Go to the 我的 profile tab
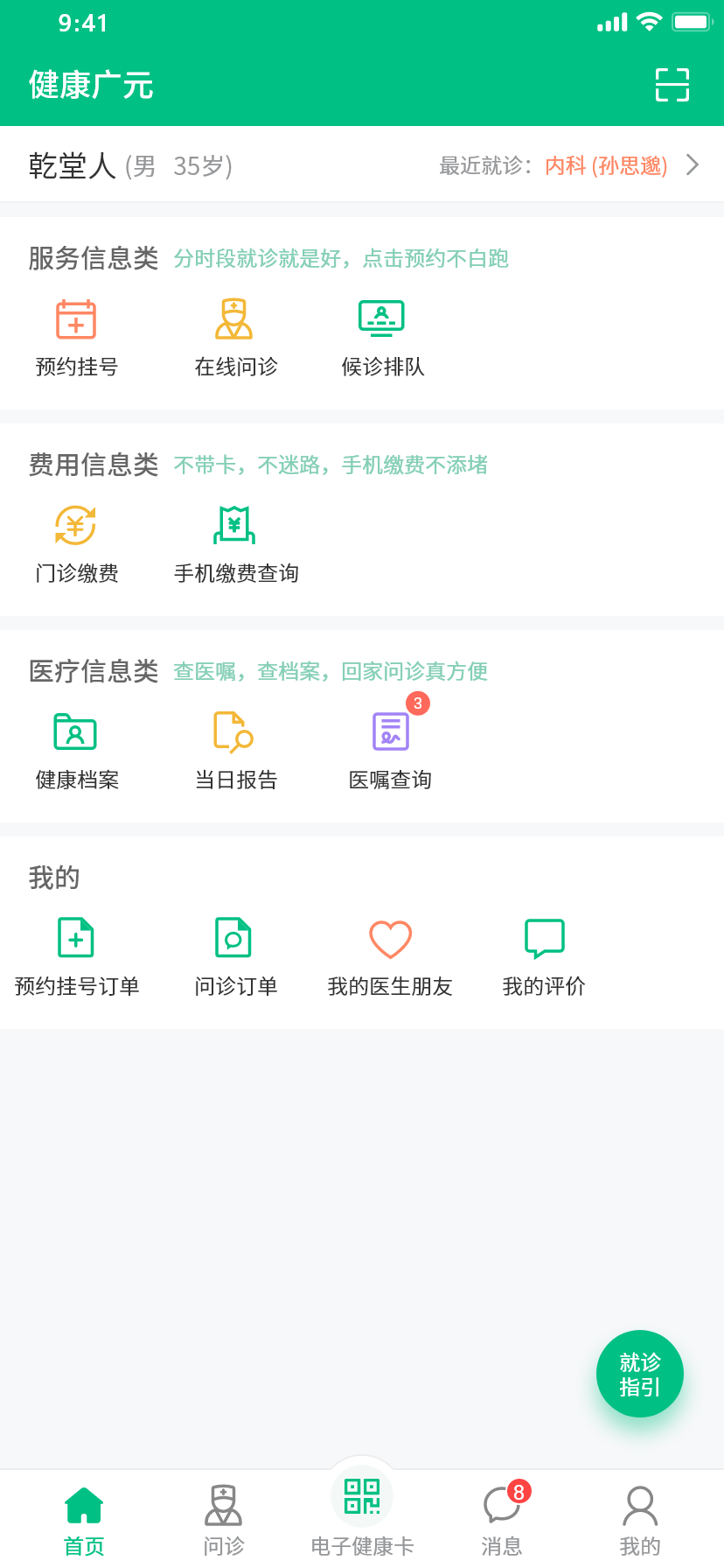The image size is (724, 1568). (x=640, y=1521)
